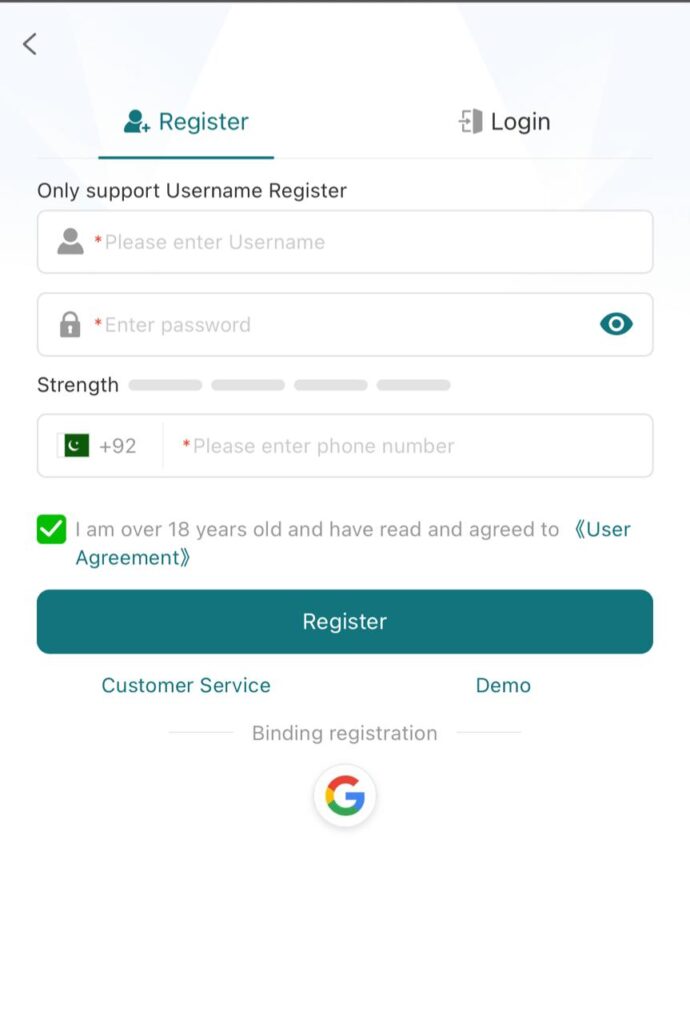This screenshot has width=690, height=1024.
Task: Uncheck the over 18 agreement checkbox
Action: coord(51,530)
